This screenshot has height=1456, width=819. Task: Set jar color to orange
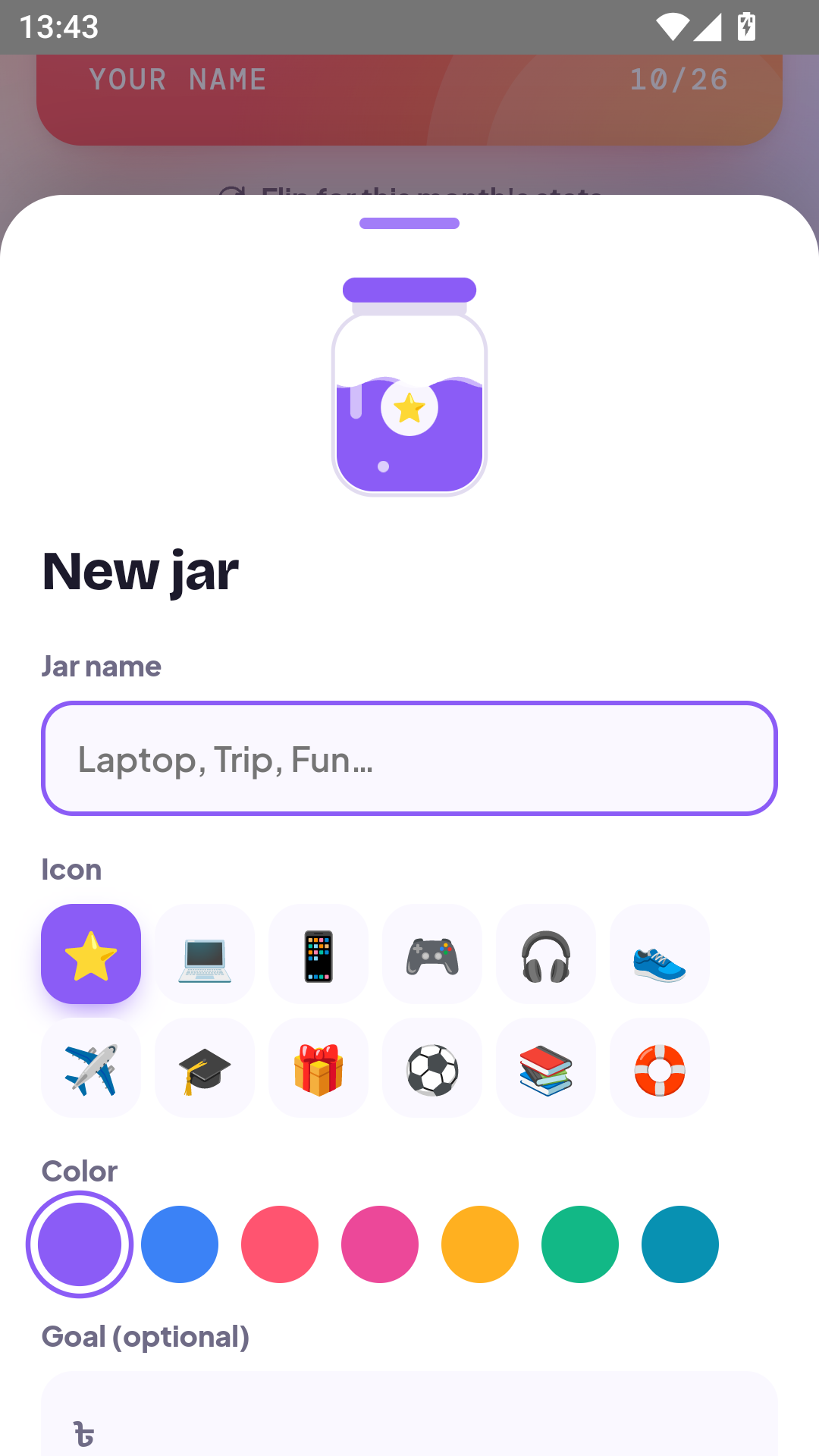coord(480,1244)
